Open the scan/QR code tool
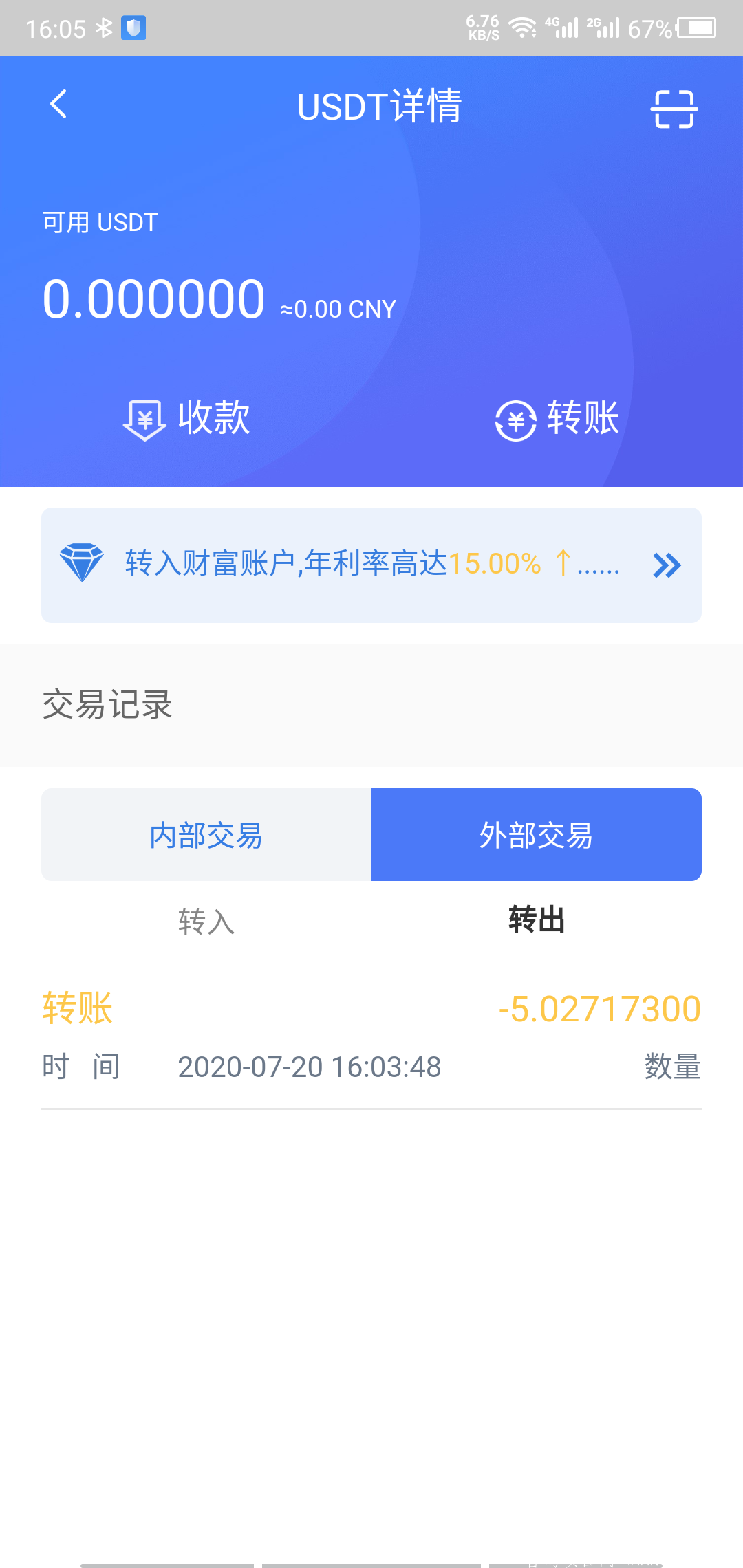Viewport: 743px width, 1568px height. point(673,107)
